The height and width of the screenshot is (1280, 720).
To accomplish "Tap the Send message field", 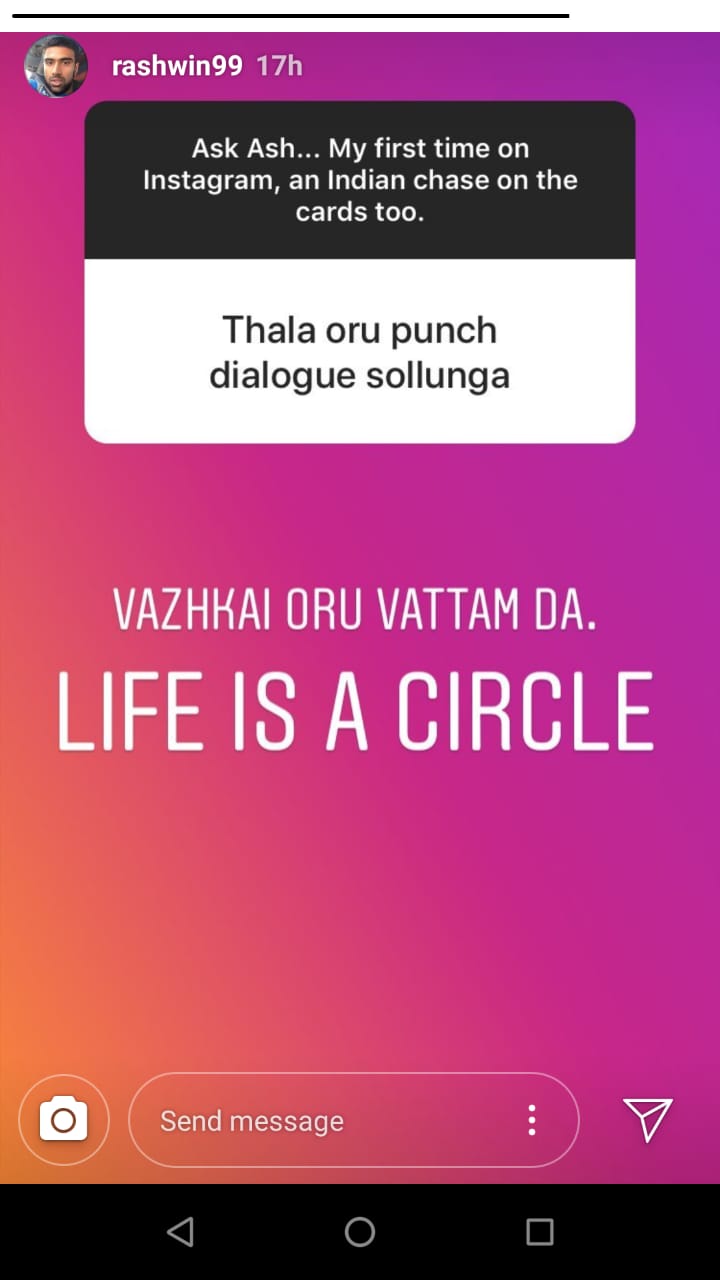I will tap(320, 1121).
